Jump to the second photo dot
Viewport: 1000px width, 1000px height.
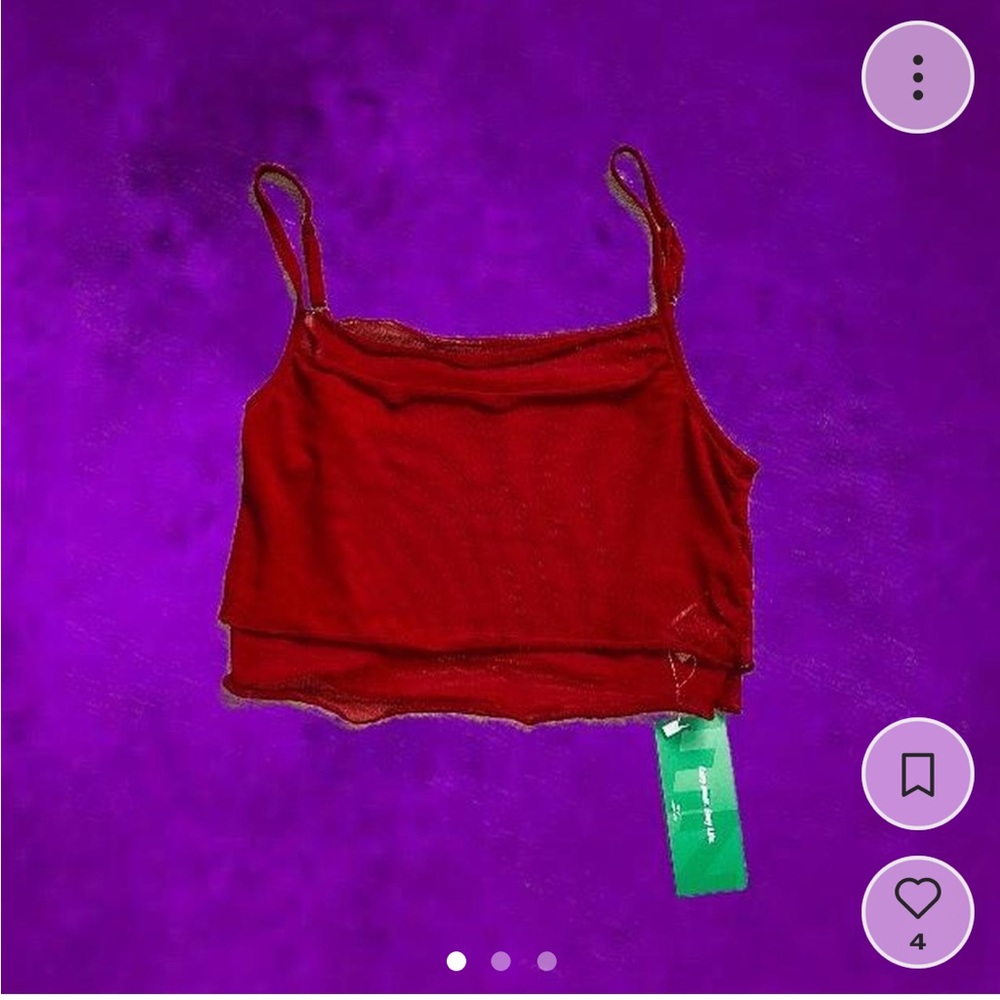point(501,961)
